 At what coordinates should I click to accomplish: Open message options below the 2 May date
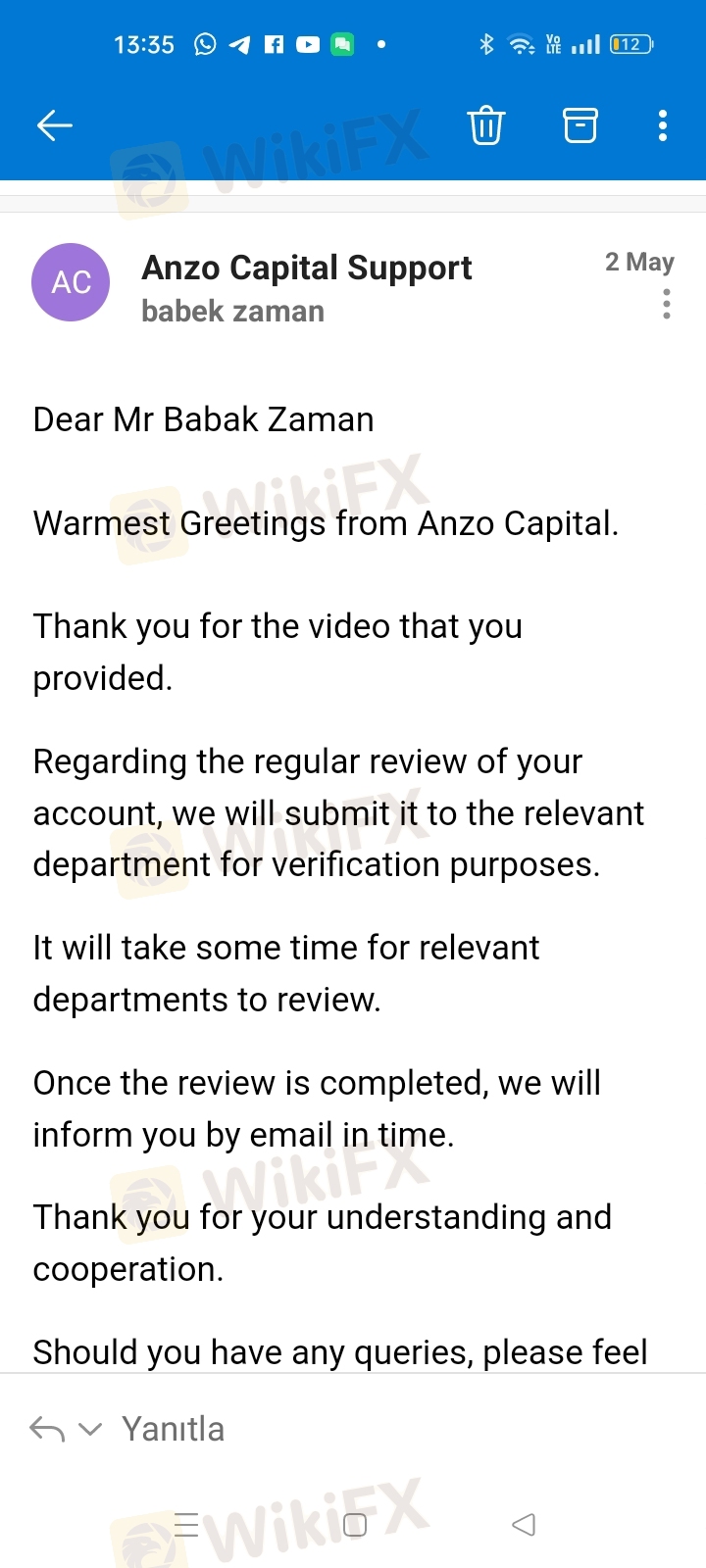(x=667, y=304)
